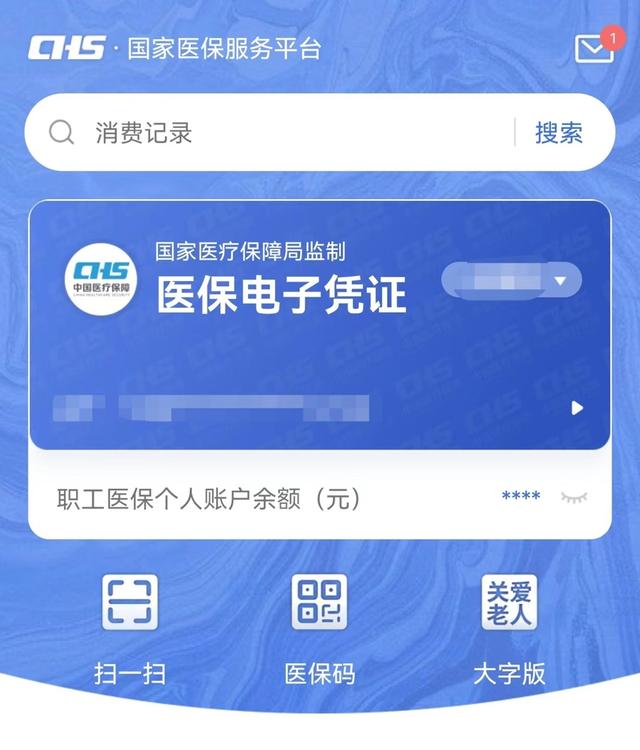The width and height of the screenshot is (640, 750).
Task: Open the messages envelope icon
Action: click(x=594, y=50)
